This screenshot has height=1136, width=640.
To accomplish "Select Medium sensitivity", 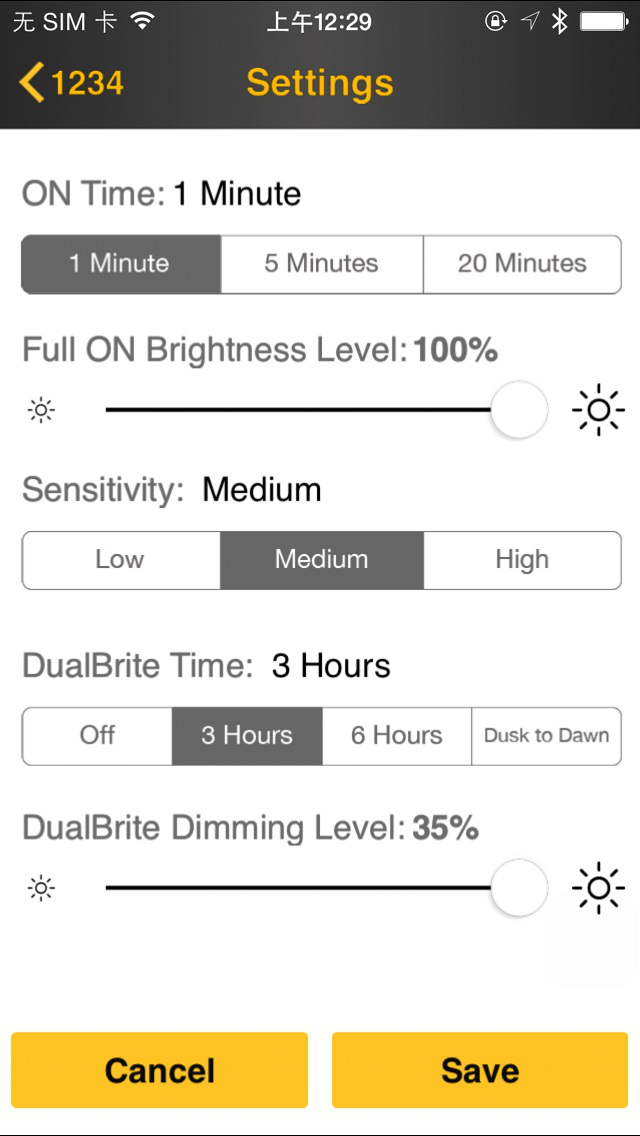I will [322, 560].
